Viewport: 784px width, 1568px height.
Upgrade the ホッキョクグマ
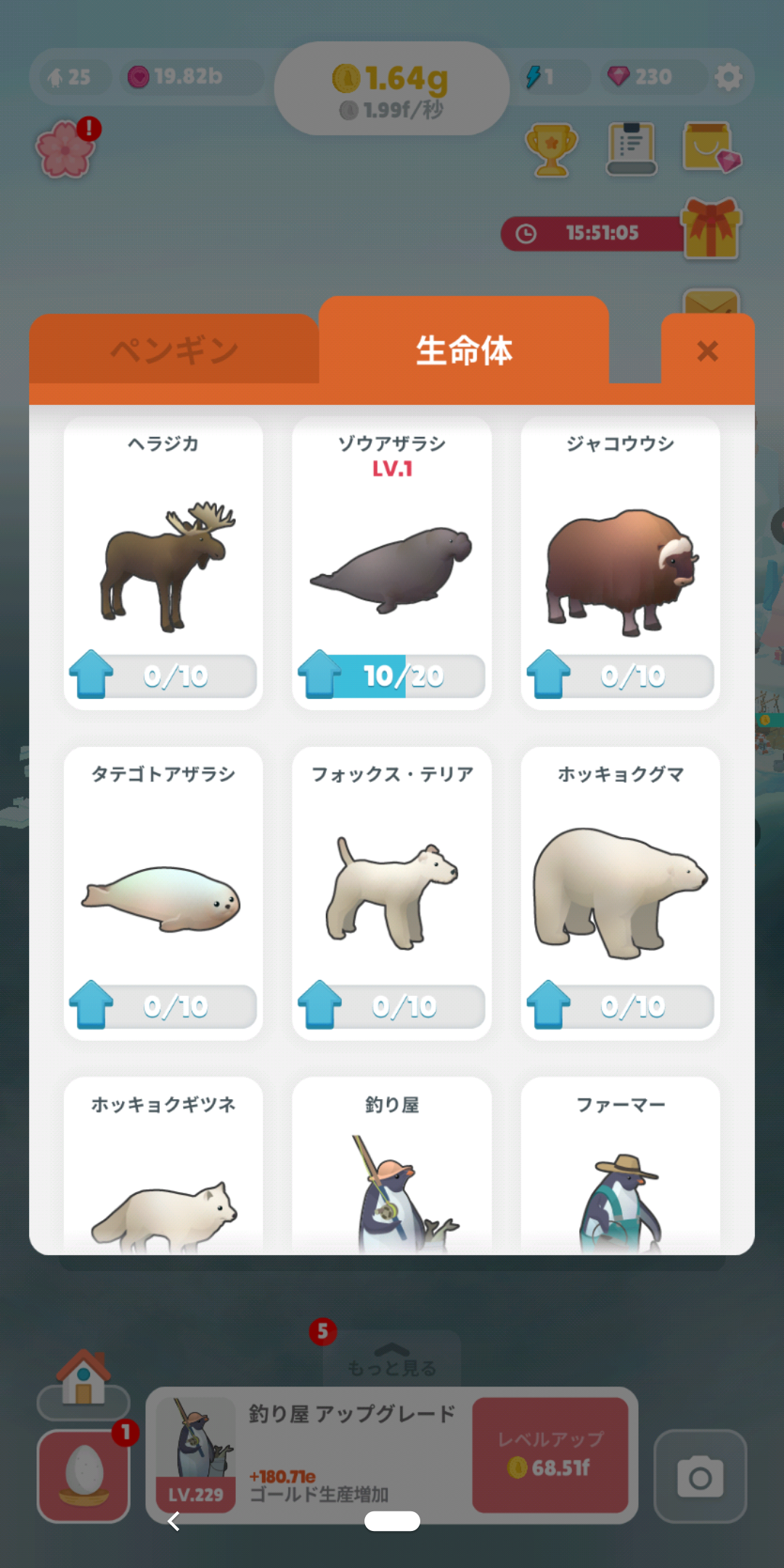pos(549,1005)
